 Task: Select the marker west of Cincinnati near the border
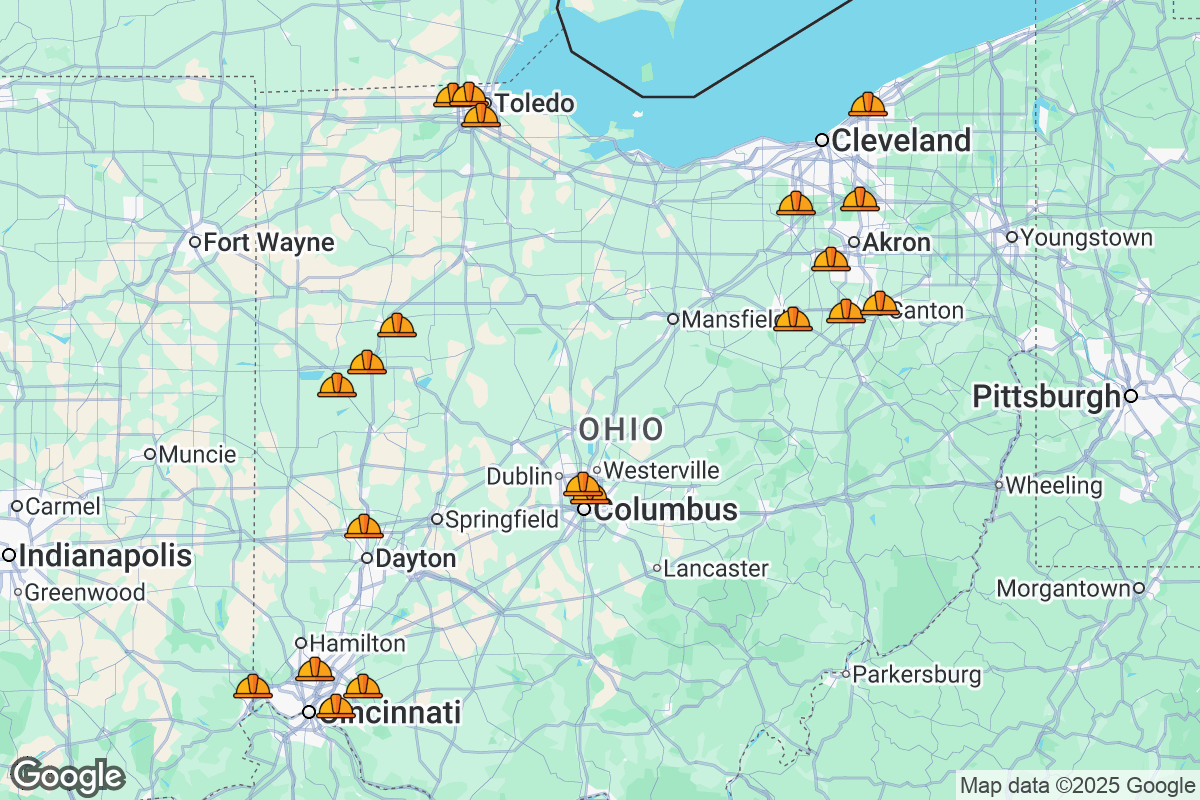coord(252,686)
